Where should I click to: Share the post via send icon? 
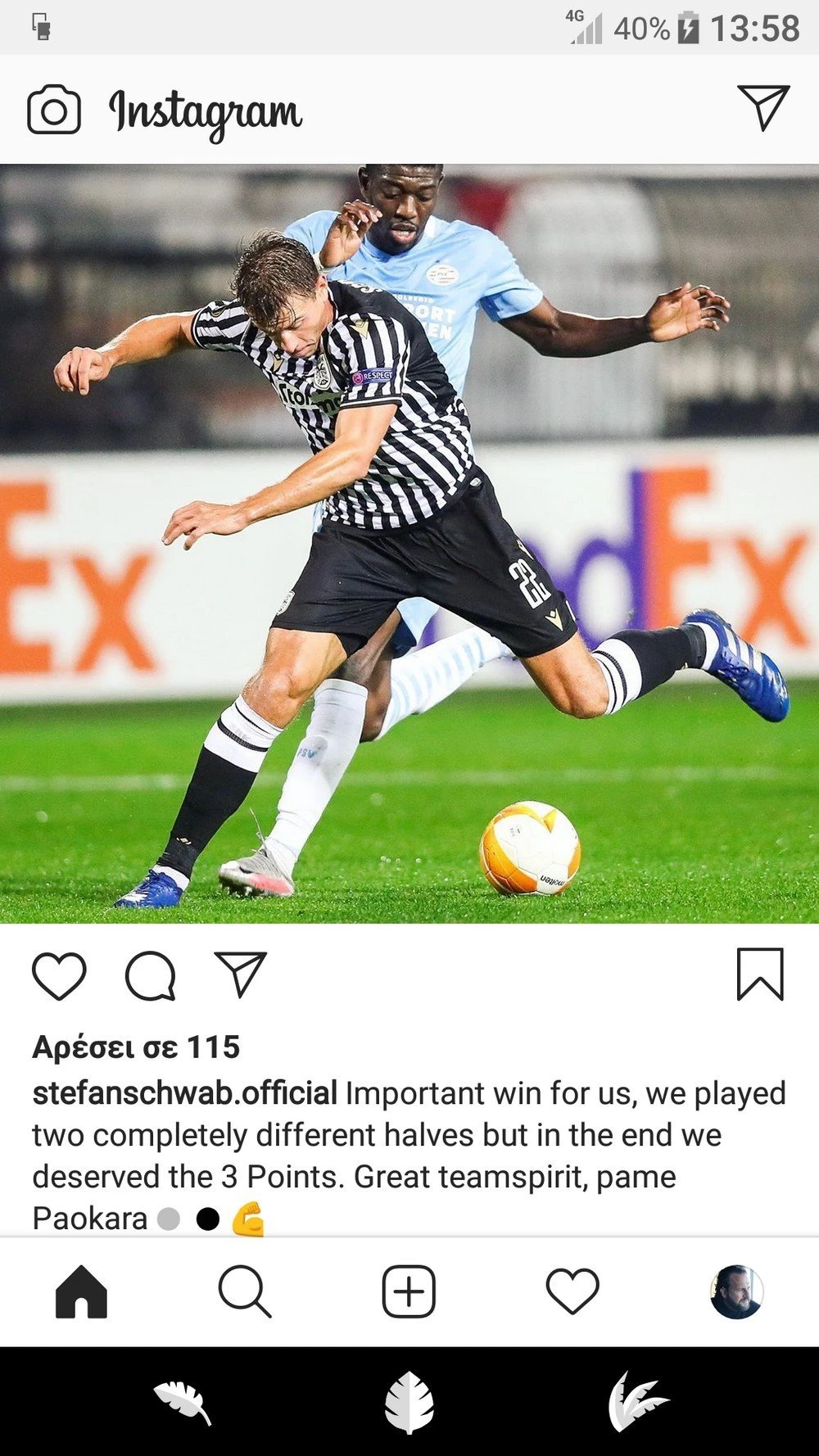point(240,974)
